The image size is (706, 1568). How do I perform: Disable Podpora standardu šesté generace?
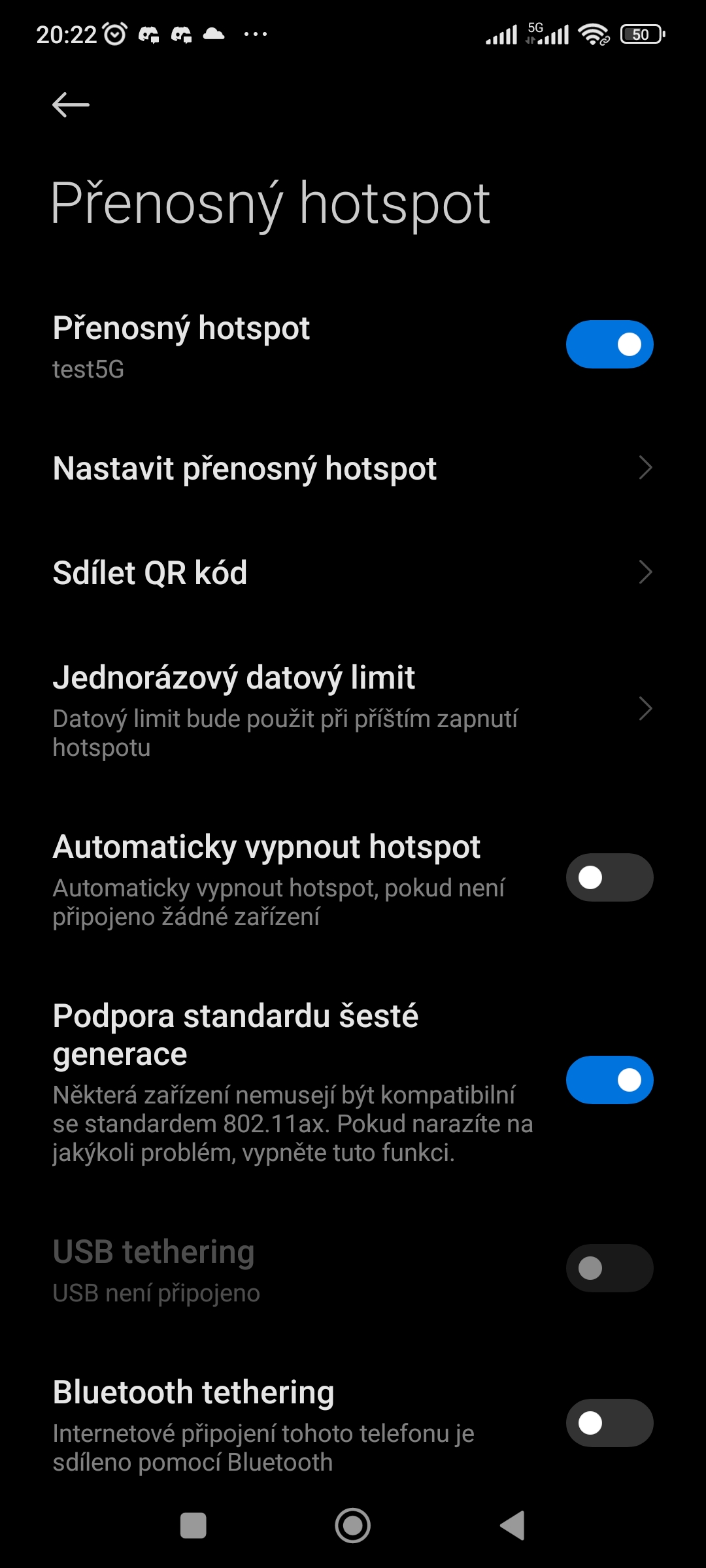(609, 1080)
